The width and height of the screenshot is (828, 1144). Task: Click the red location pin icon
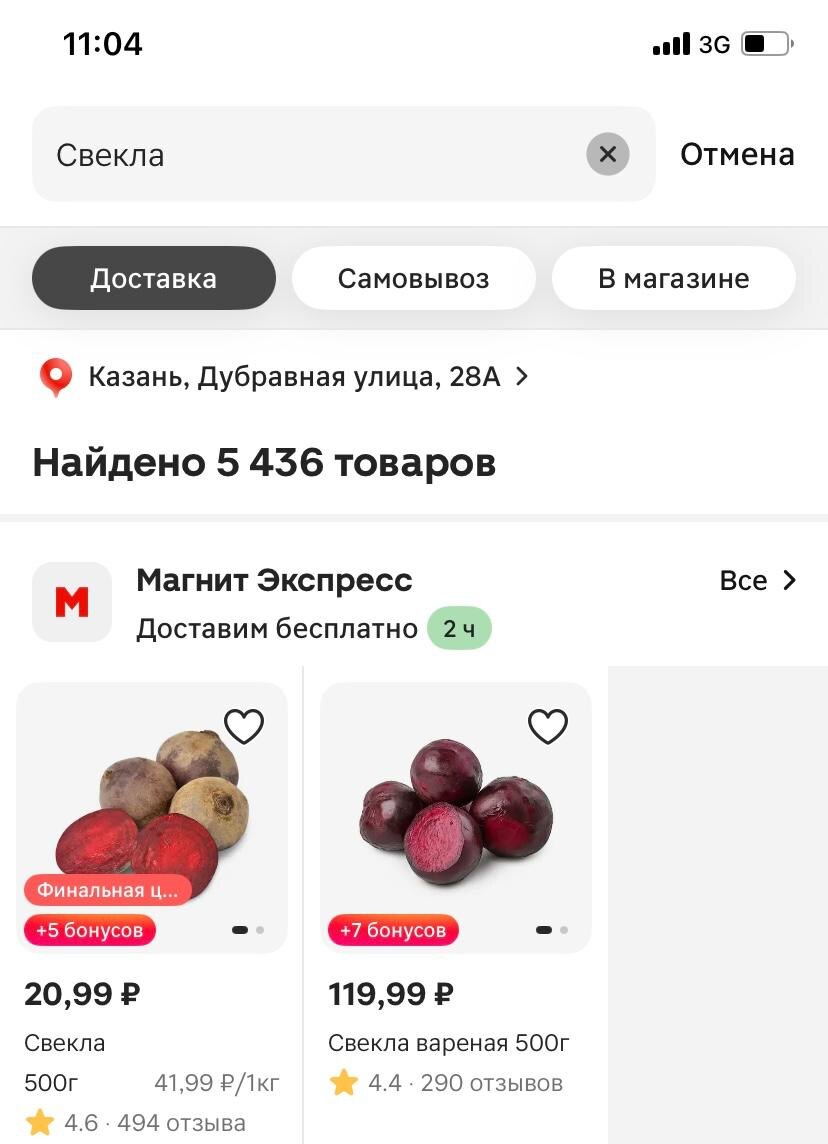coord(56,377)
